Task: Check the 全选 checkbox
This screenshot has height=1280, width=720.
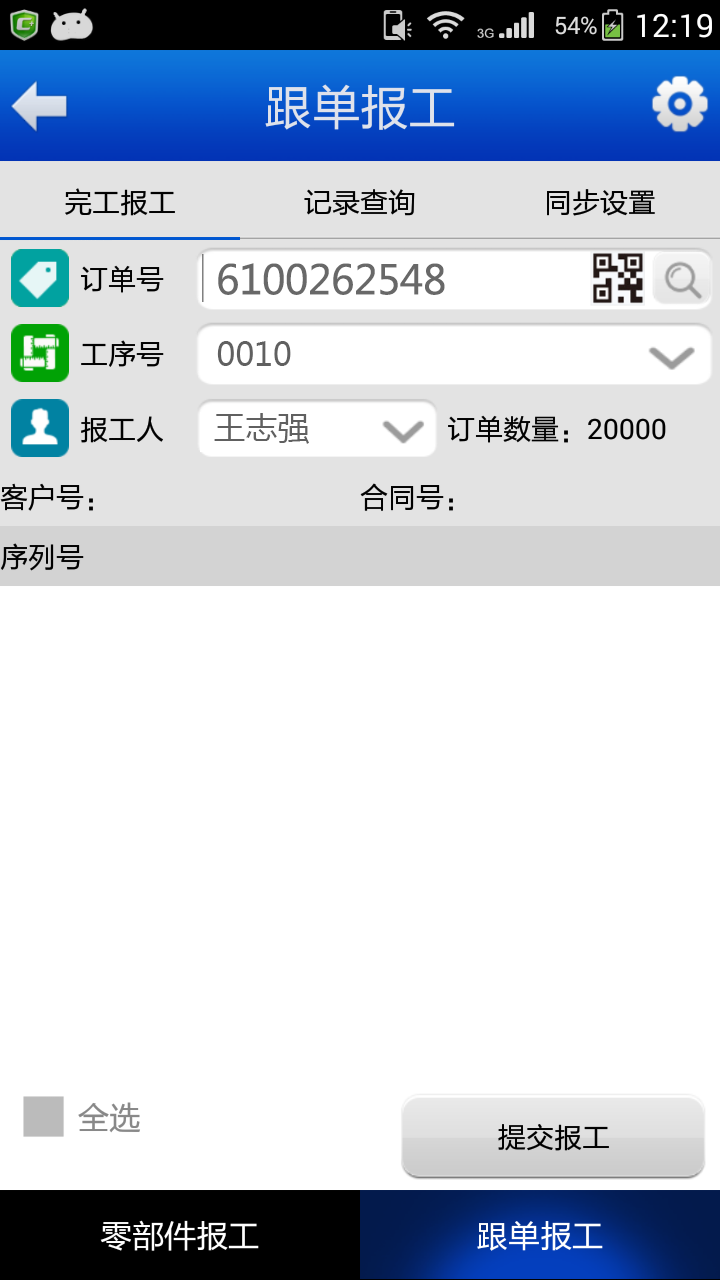Action: pos(44,1117)
